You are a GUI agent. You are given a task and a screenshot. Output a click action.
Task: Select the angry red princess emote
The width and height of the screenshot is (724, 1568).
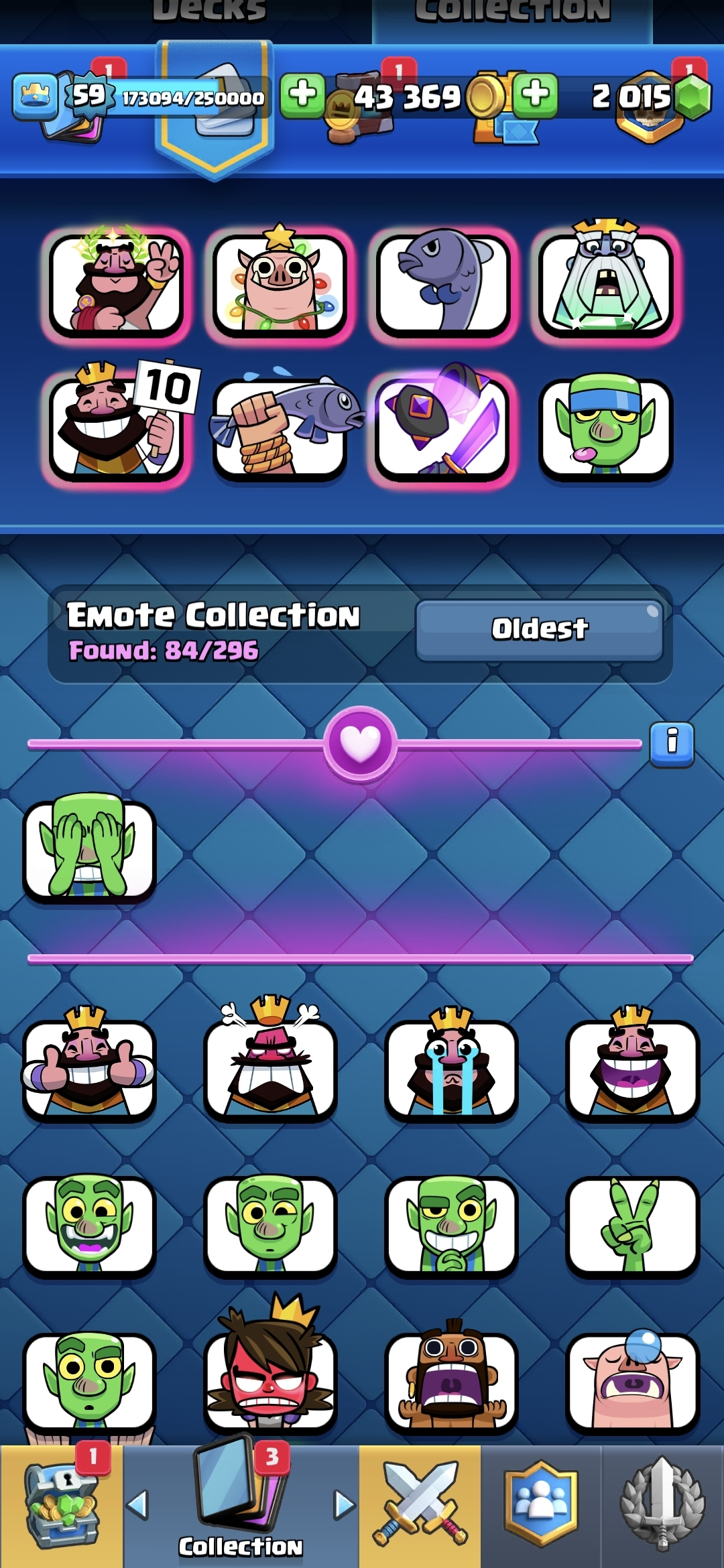(270, 1382)
